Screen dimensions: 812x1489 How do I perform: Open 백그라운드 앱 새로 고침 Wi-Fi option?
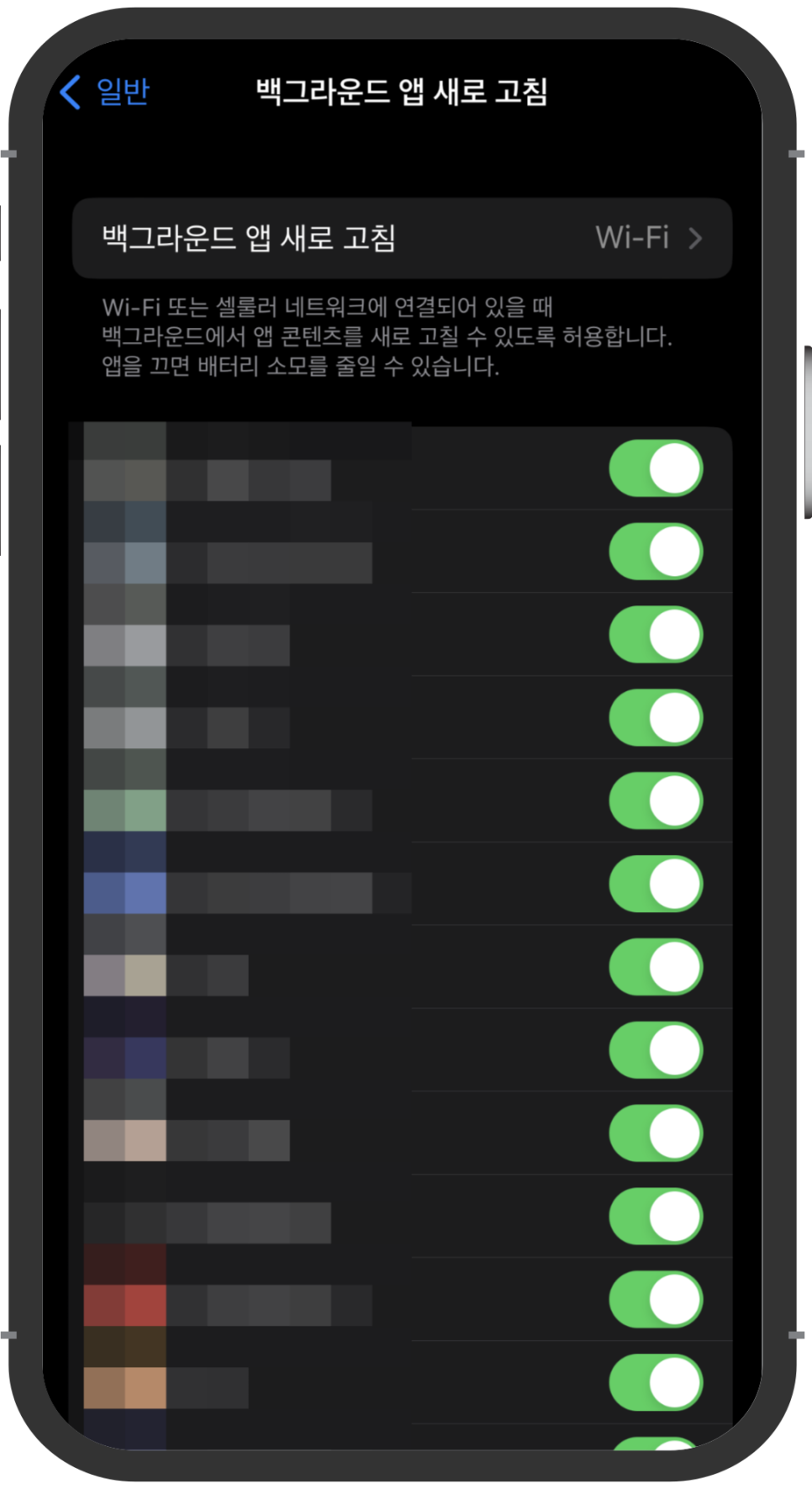coord(402,238)
